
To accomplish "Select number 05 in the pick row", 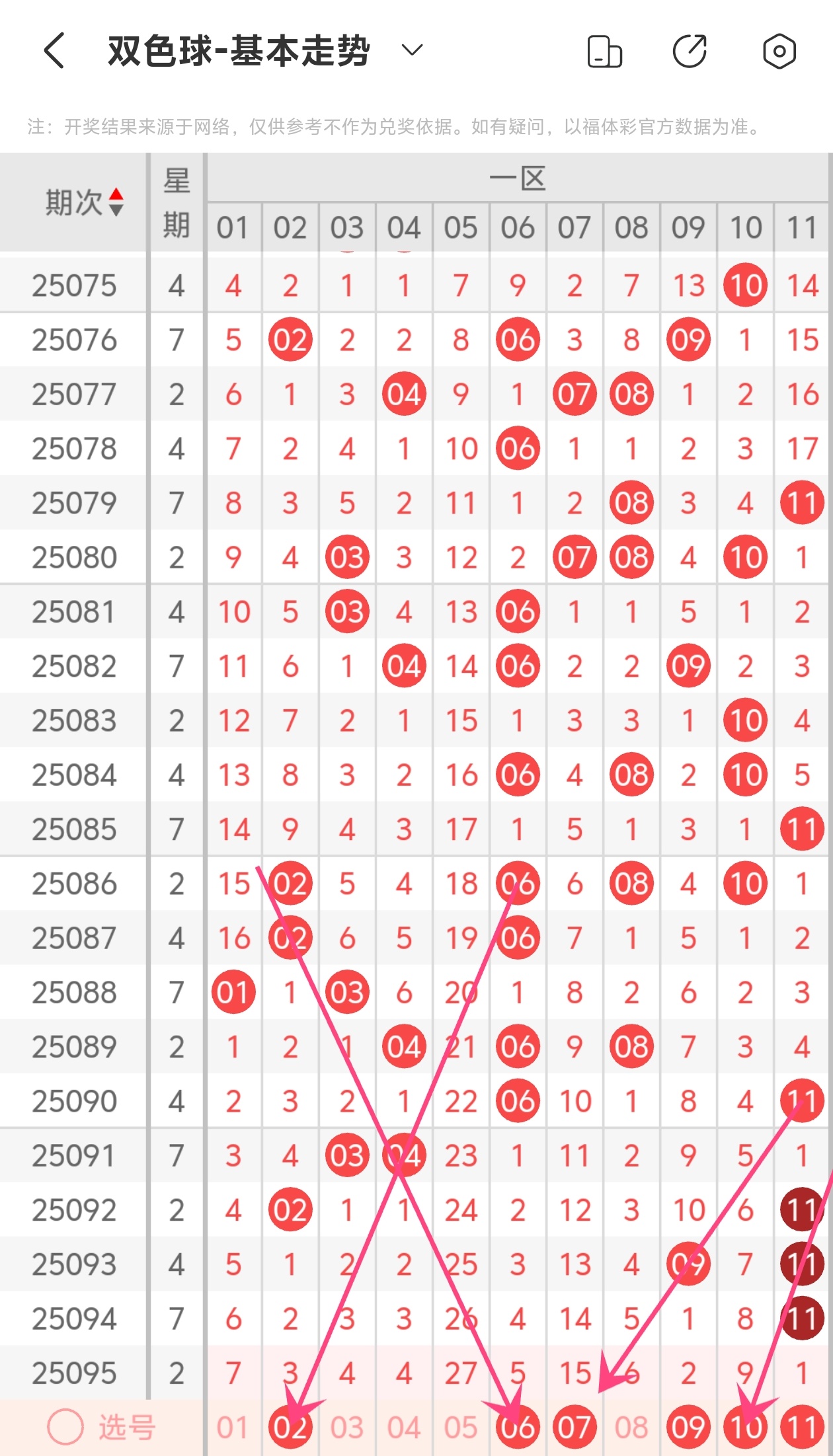I will pos(461,1428).
